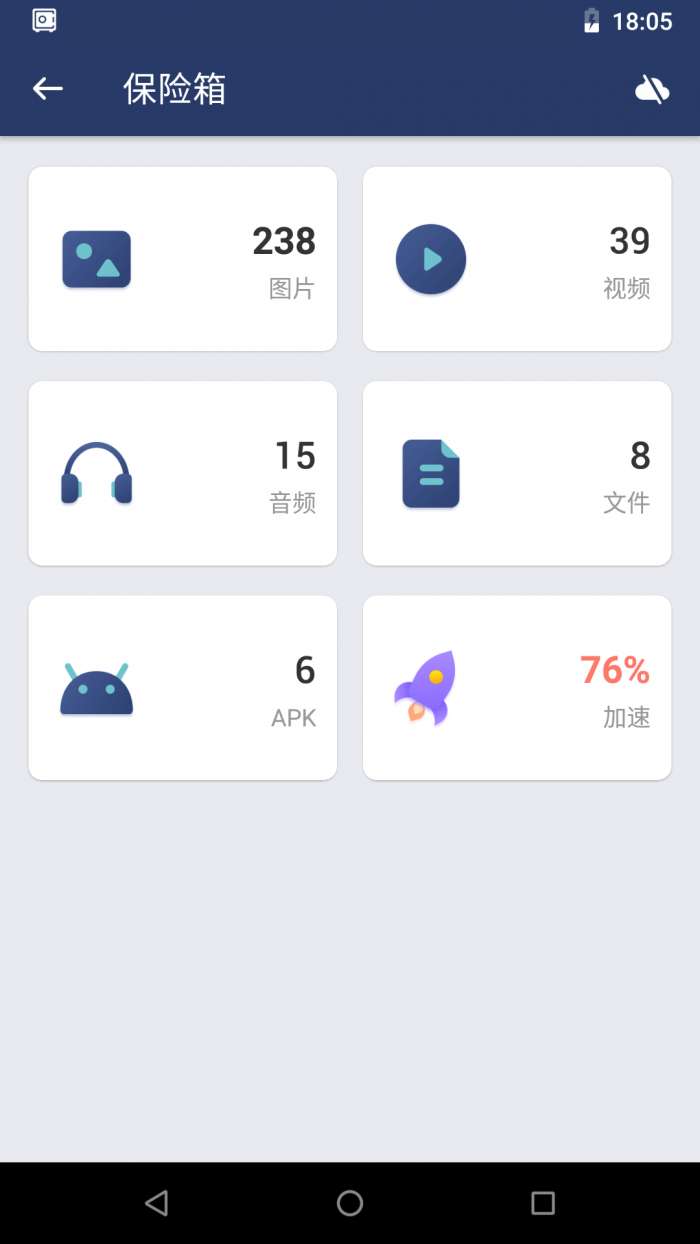Tap the cloud-off icon in the header

(652, 90)
